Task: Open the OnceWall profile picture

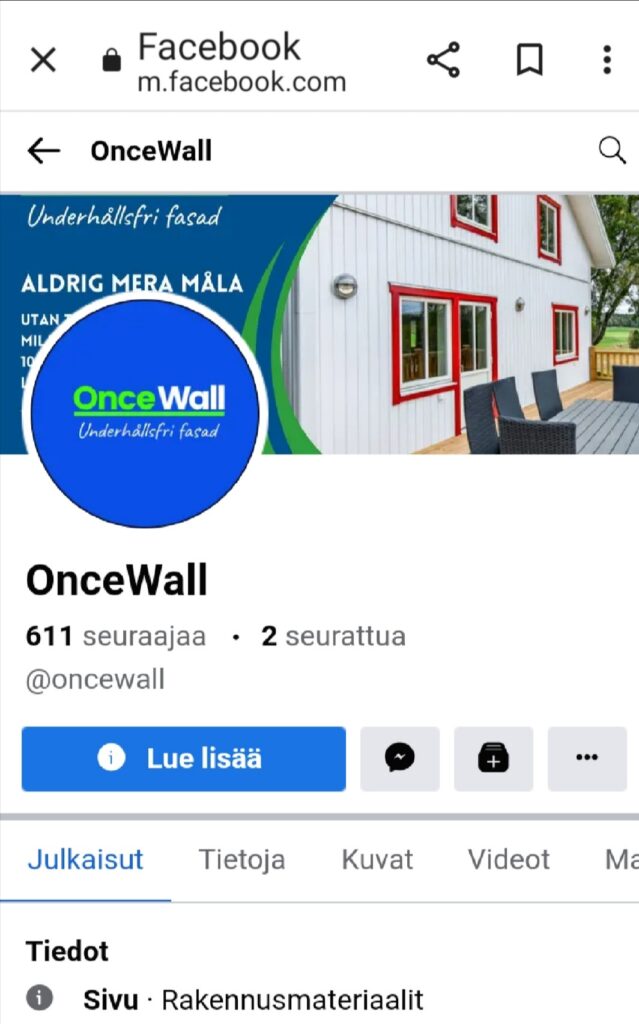Action: [x=145, y=411]
